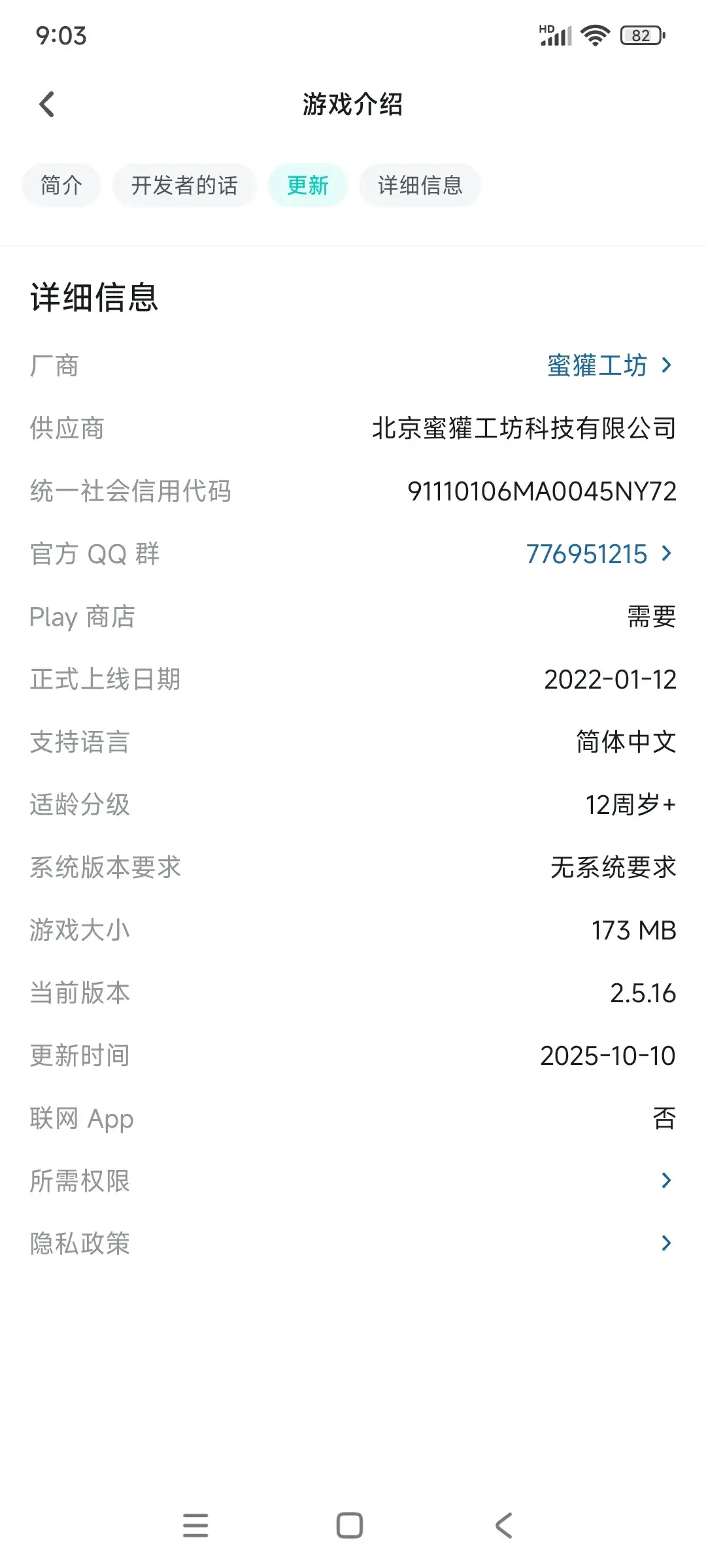Viewport: 706px width, 1568px height.
Task: Tap the Wi-Fi icon in status bar
Action: pos(594,36)
